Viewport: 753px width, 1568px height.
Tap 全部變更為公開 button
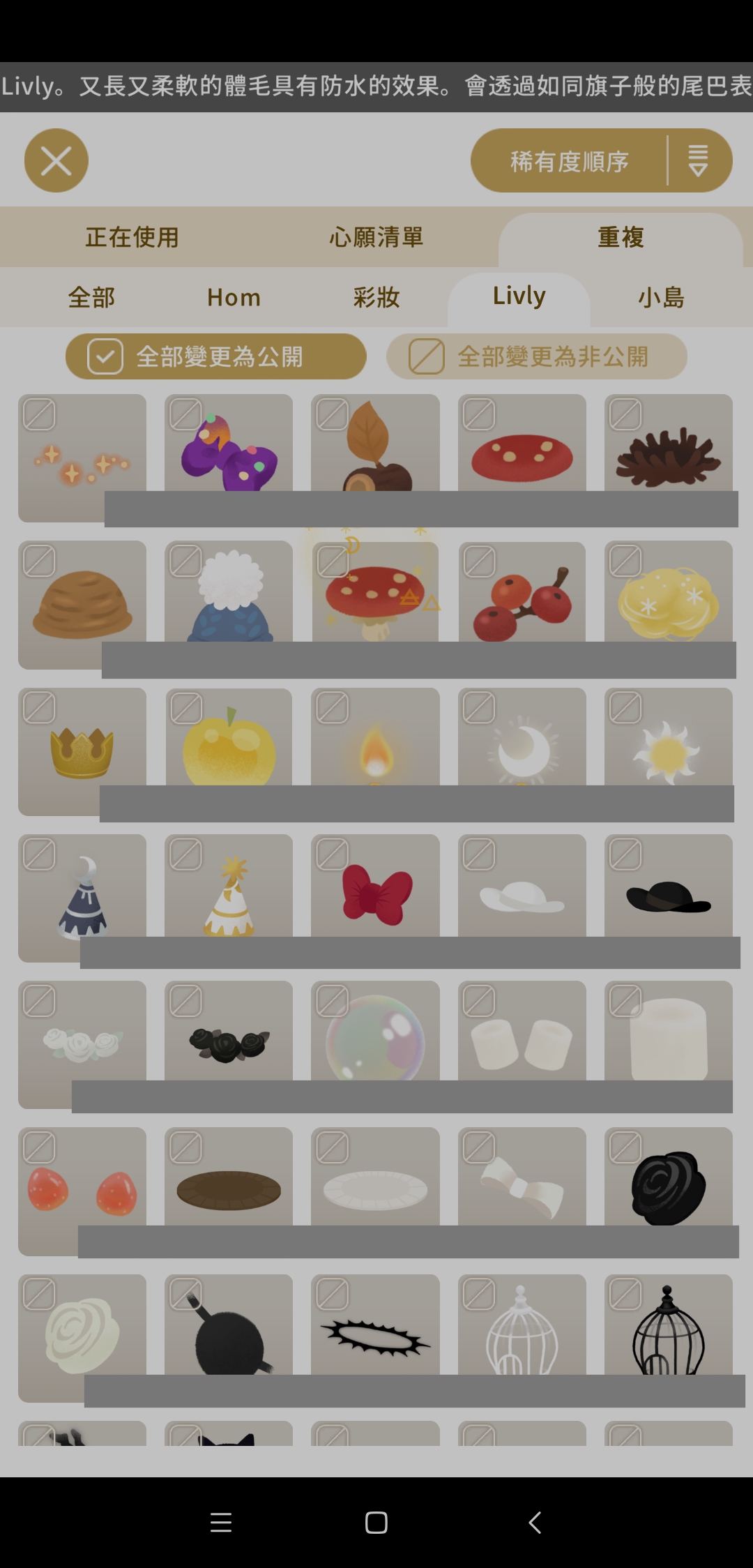pos(216,356)
